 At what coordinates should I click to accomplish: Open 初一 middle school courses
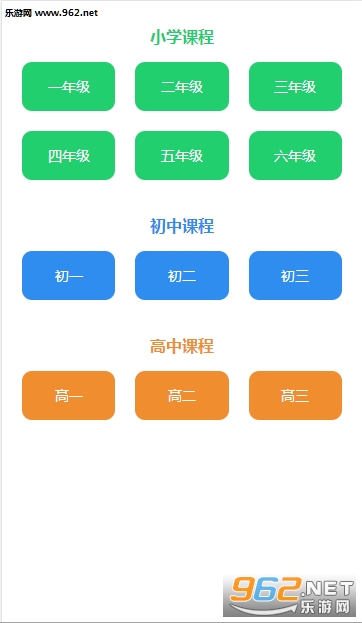[x=68, y=275]
